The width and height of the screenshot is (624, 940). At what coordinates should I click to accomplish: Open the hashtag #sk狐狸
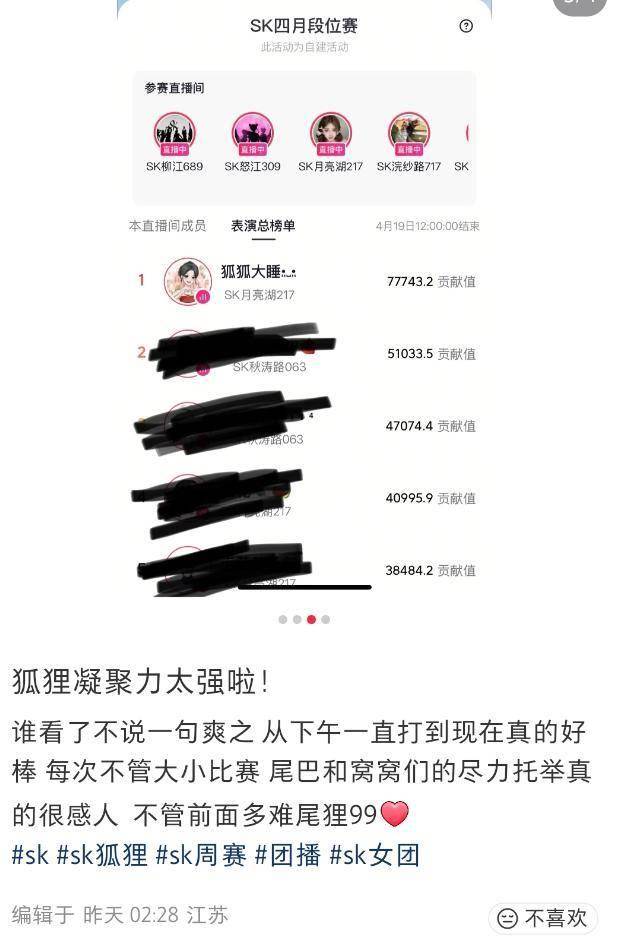(102, 855)
